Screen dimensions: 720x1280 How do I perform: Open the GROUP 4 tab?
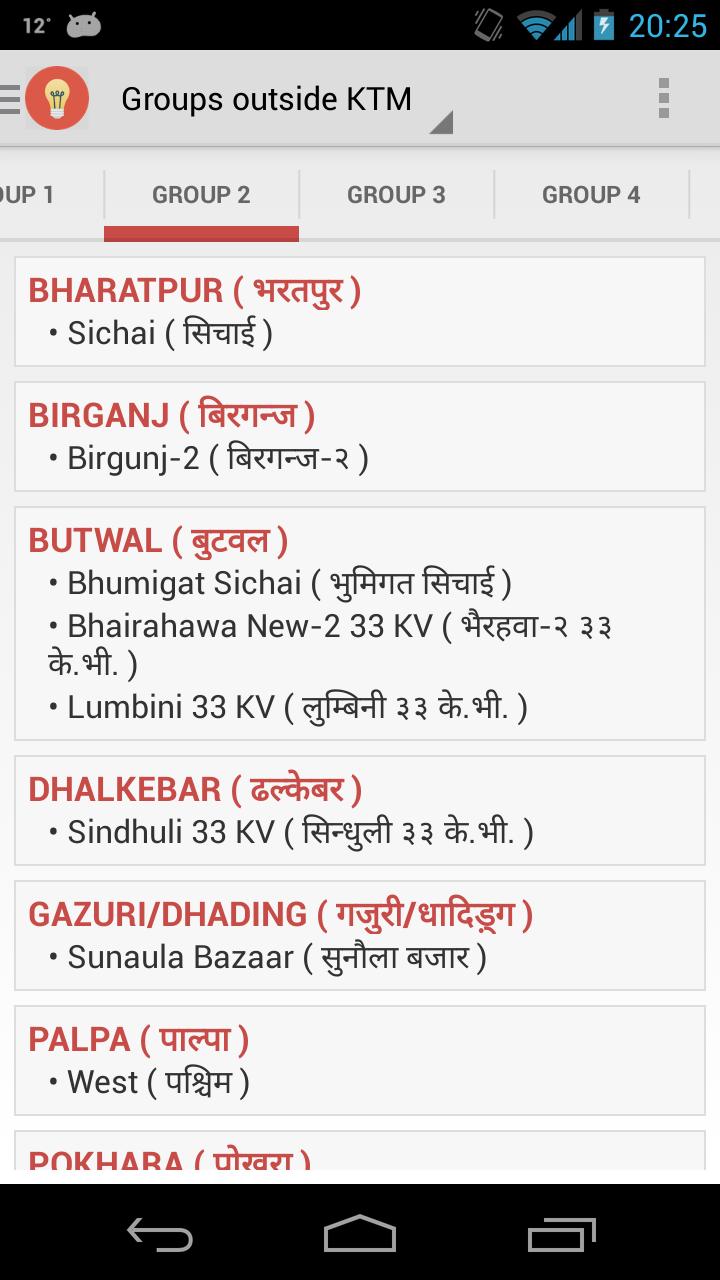tap(591, 195)
